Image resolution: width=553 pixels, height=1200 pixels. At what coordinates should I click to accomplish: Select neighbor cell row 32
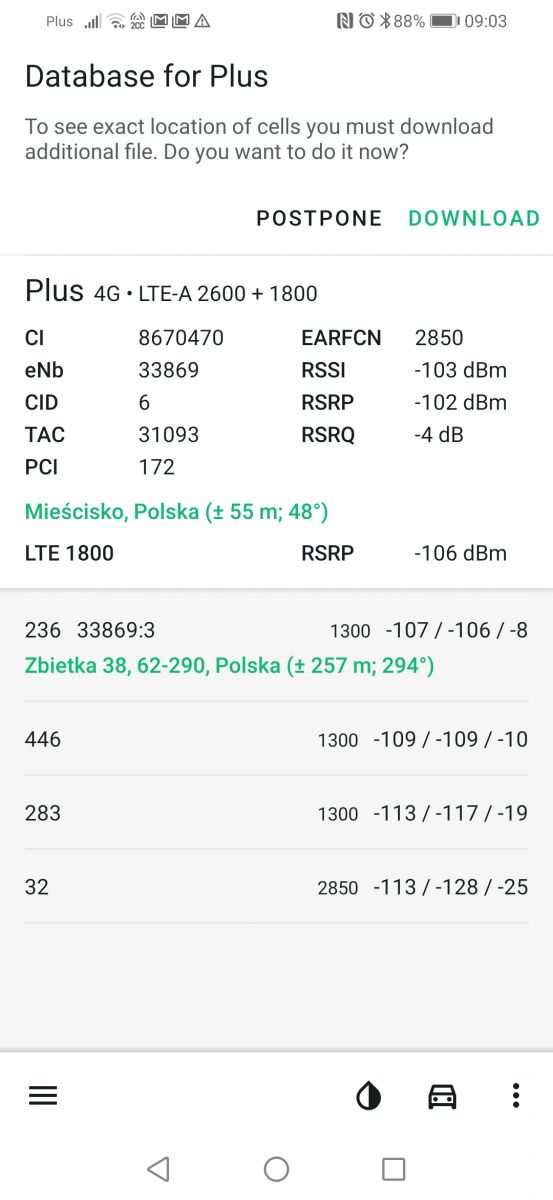pyautogui.click(x=276, y=886)
